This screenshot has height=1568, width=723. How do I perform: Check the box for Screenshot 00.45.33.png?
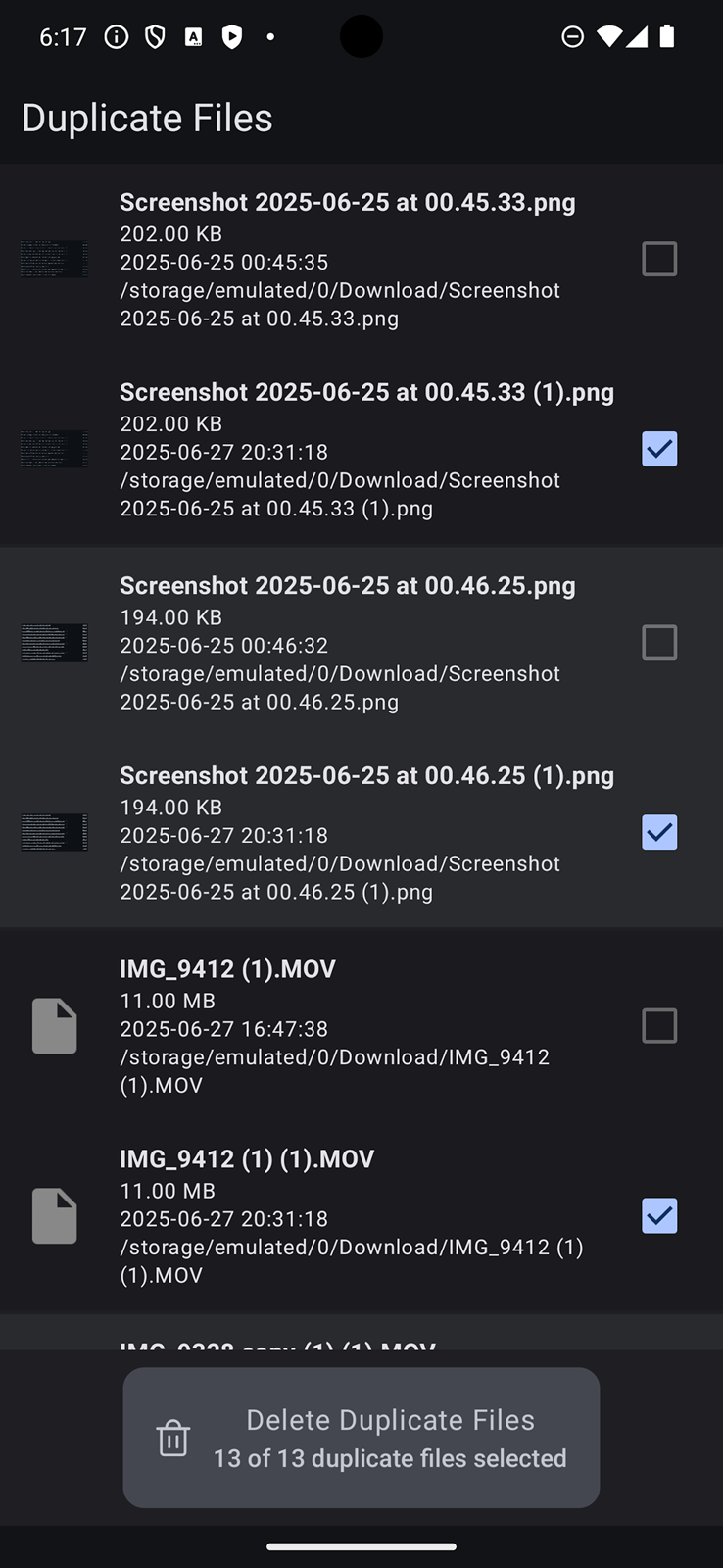click(659, 259)
